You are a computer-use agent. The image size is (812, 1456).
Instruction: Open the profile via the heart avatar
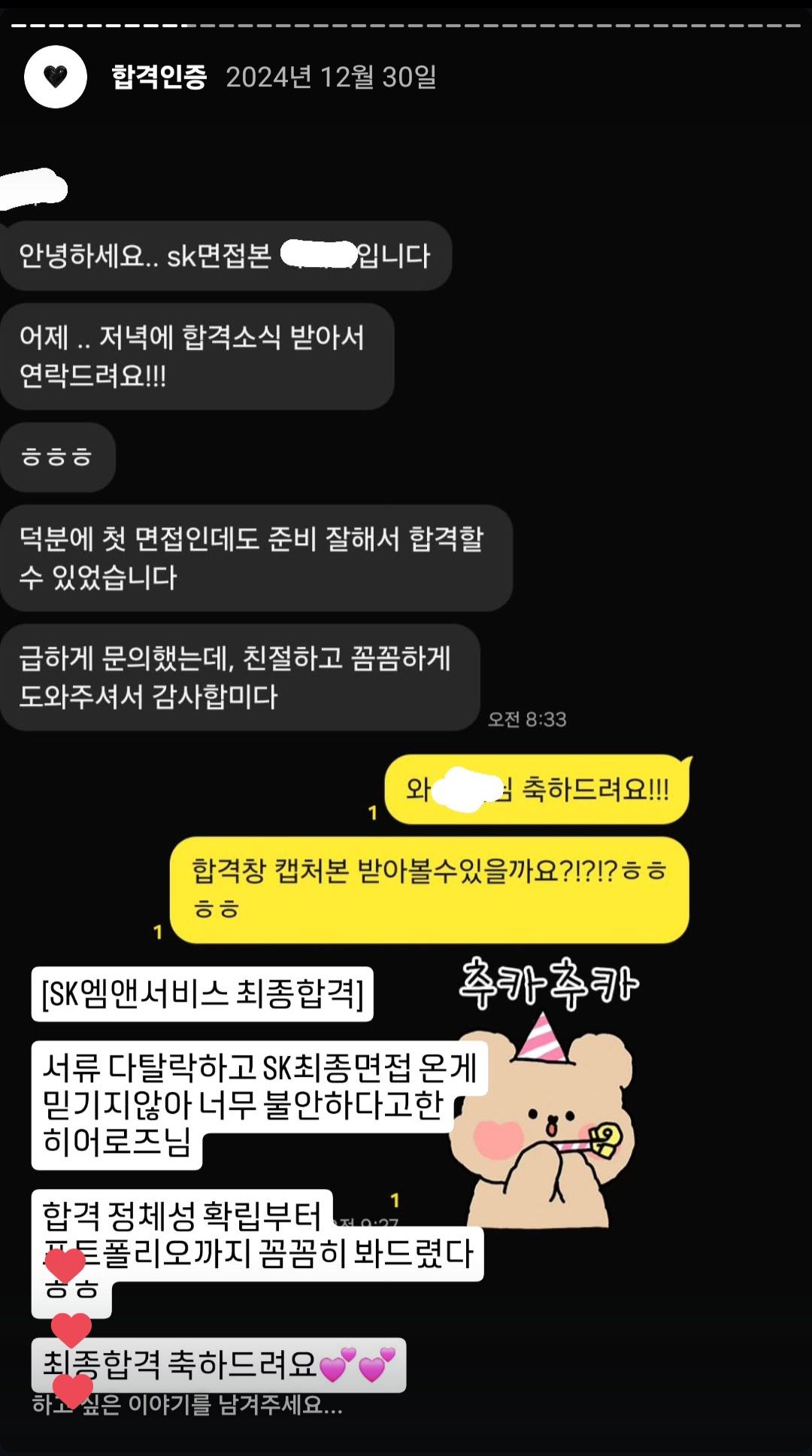tap(56, 77)
